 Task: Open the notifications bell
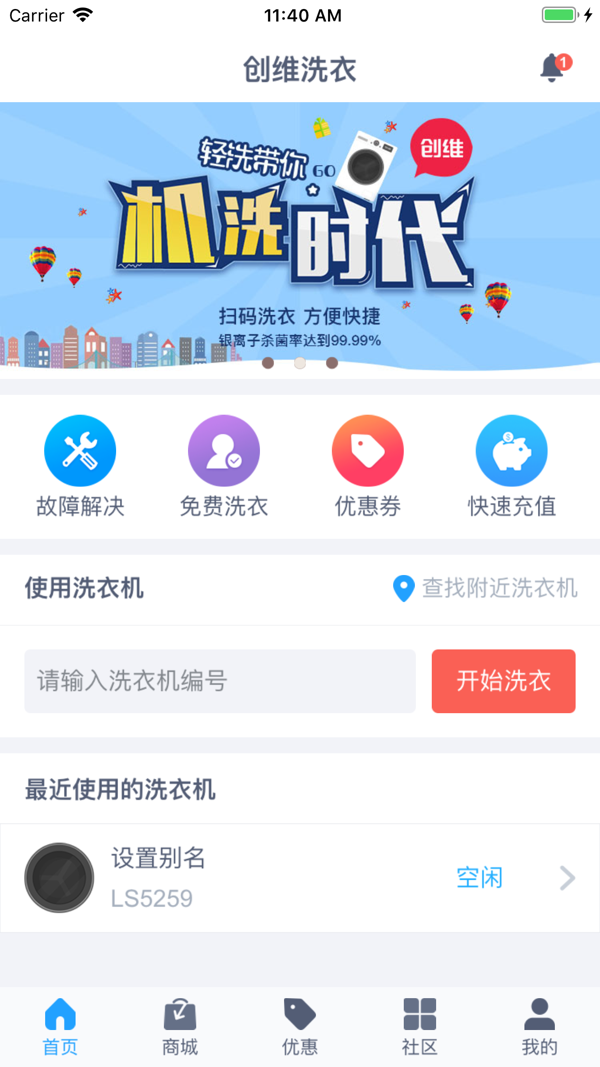pos(552,69)
